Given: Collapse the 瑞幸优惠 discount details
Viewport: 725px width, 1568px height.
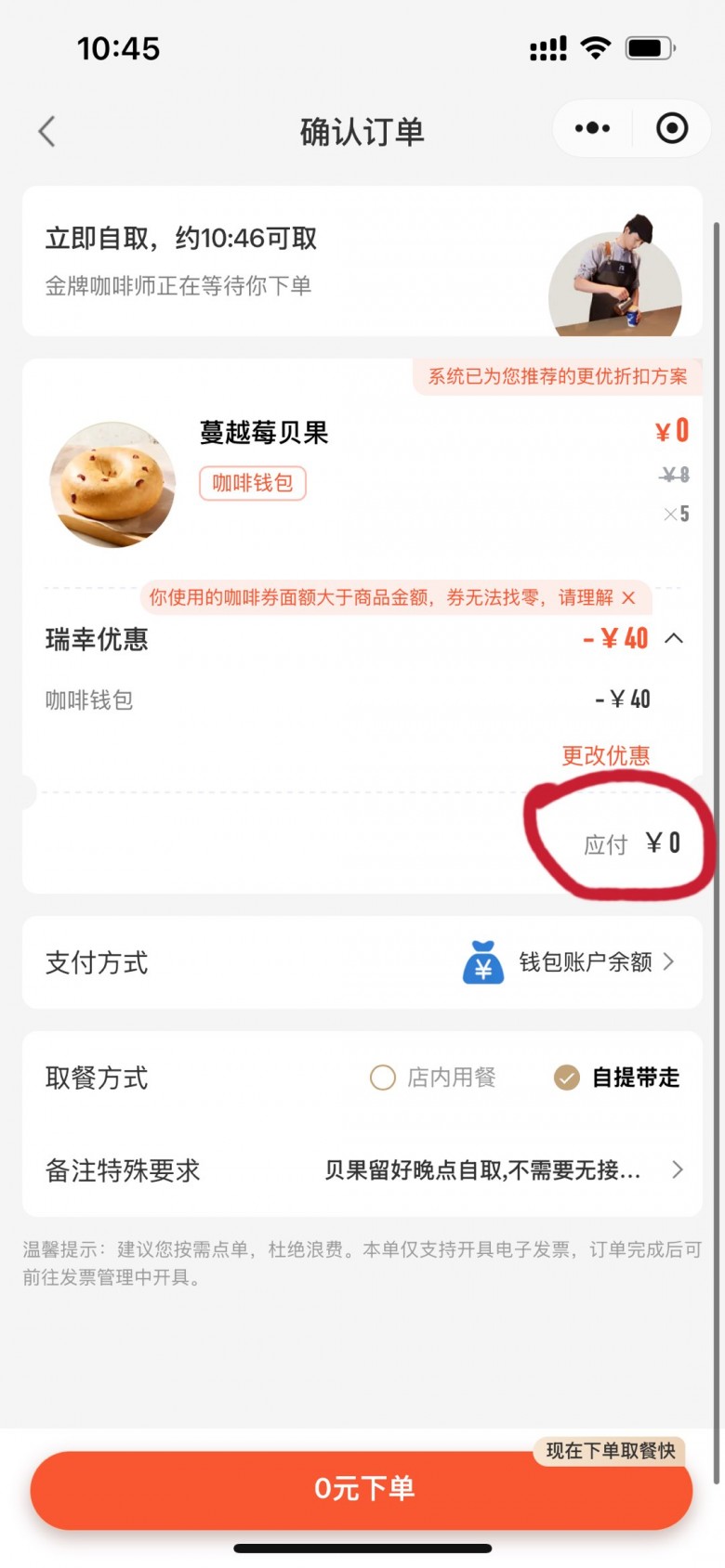Looking at the screenshot, I should coord(674,638).
